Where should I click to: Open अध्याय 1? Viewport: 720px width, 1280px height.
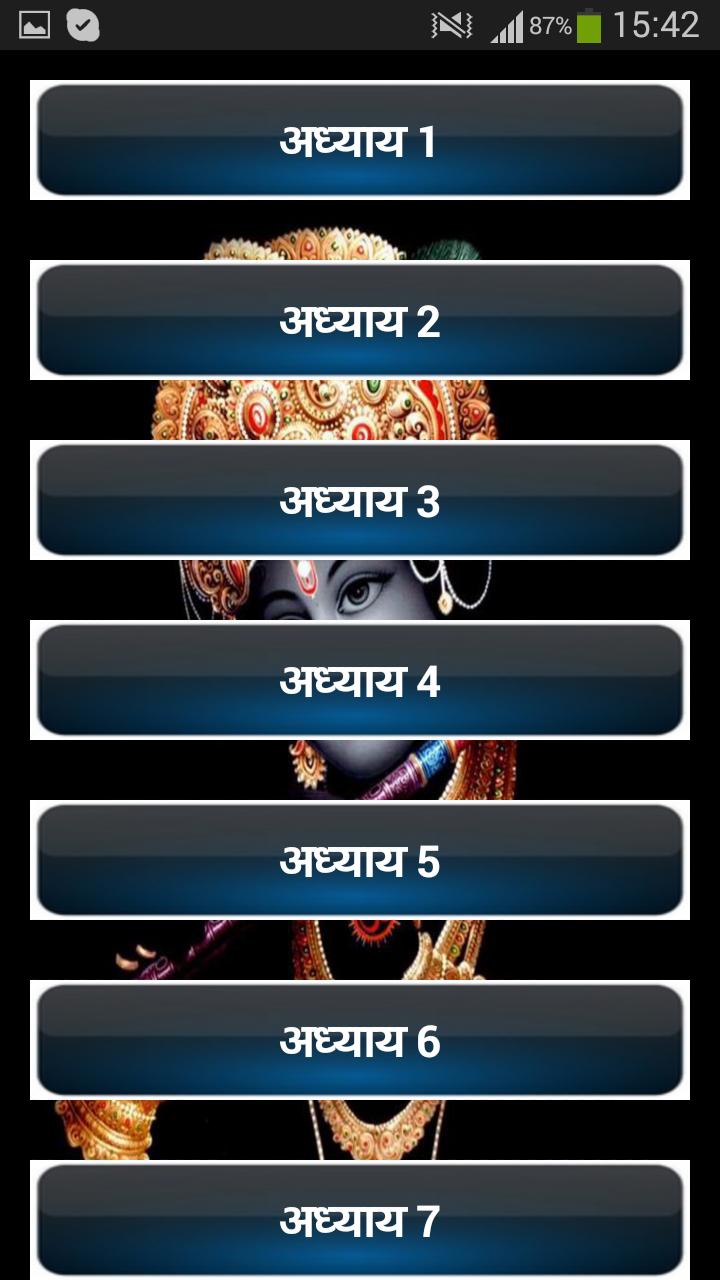point(360,140)
